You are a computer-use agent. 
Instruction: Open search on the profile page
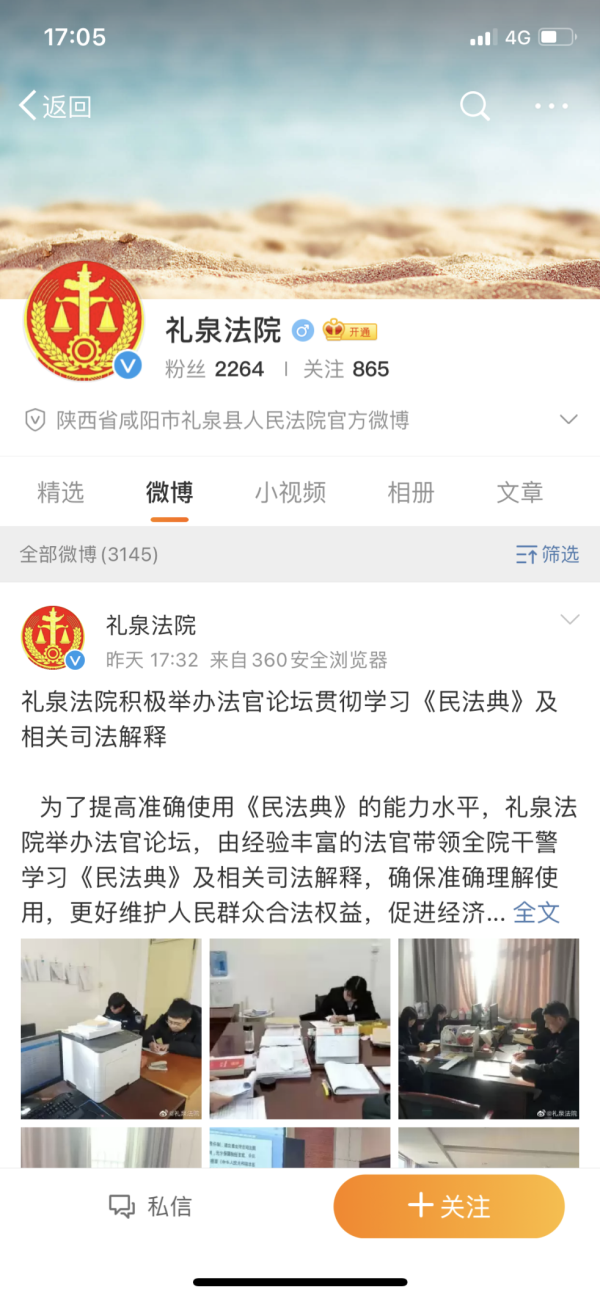(x=475, y=106)
